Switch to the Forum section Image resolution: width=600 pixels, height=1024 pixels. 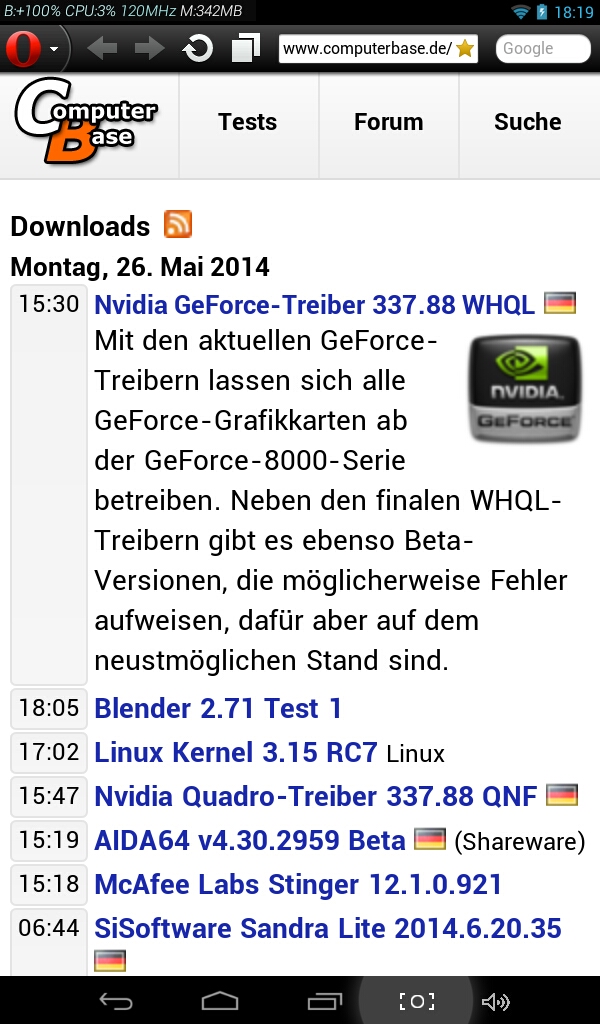(388, 122)
